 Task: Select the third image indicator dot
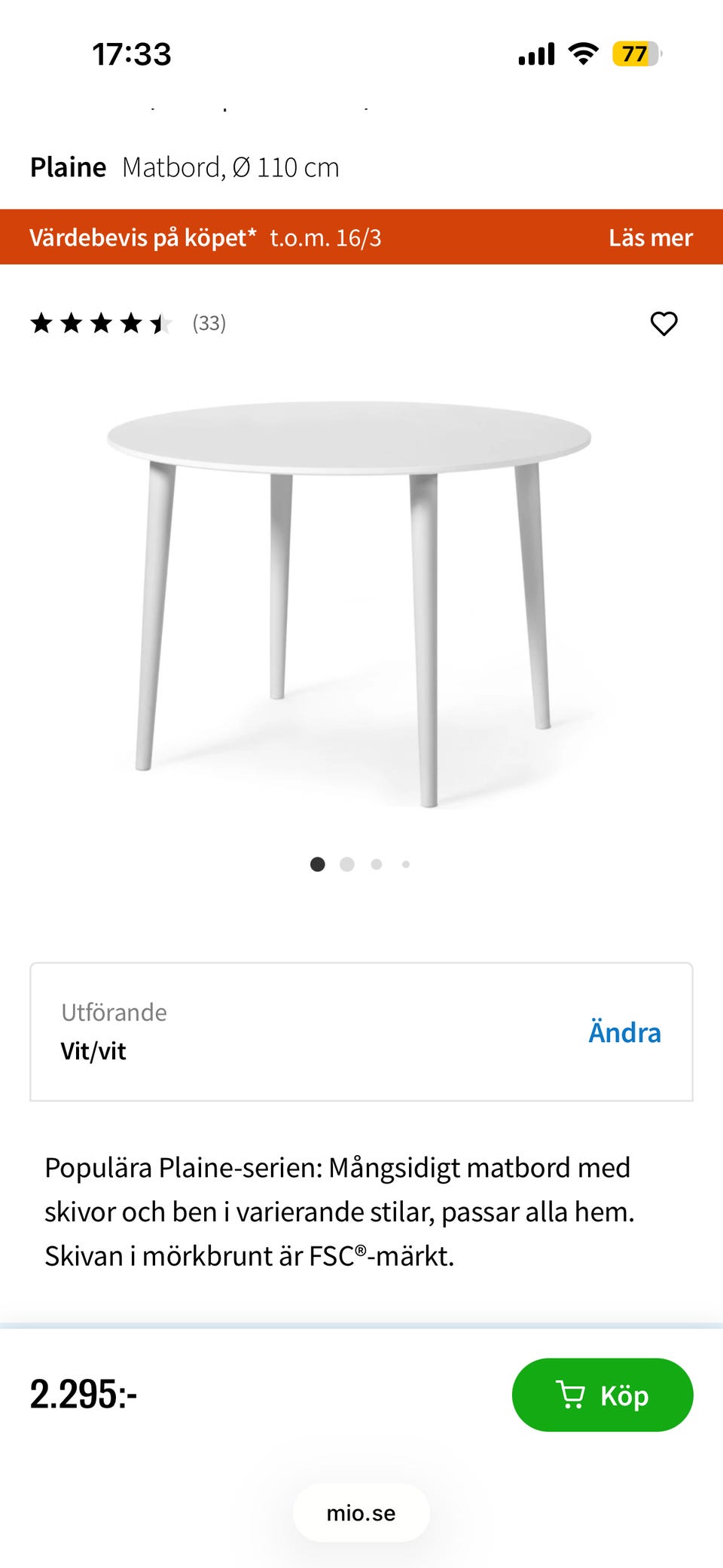click(377, 864)
